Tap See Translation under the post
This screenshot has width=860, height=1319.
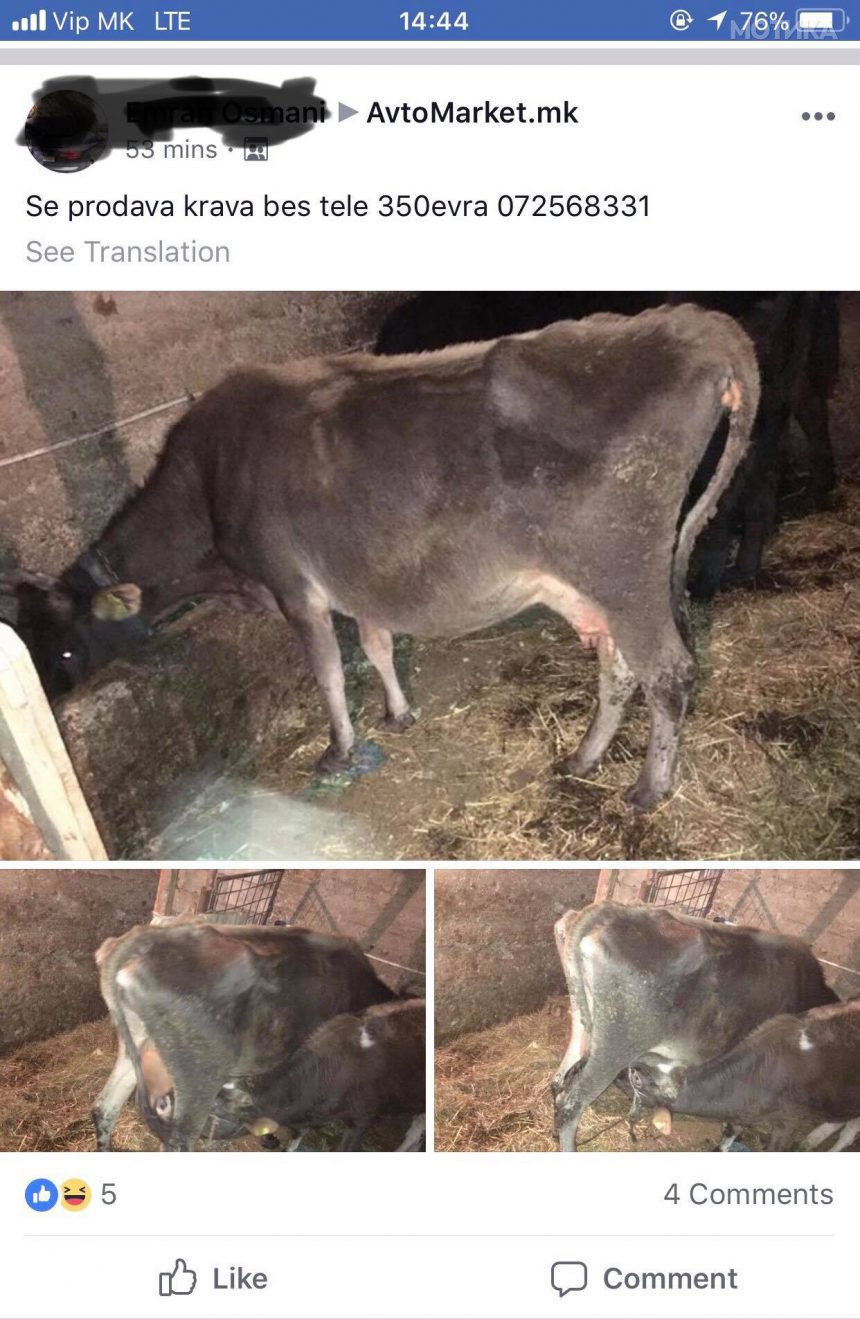coord(128,252)
